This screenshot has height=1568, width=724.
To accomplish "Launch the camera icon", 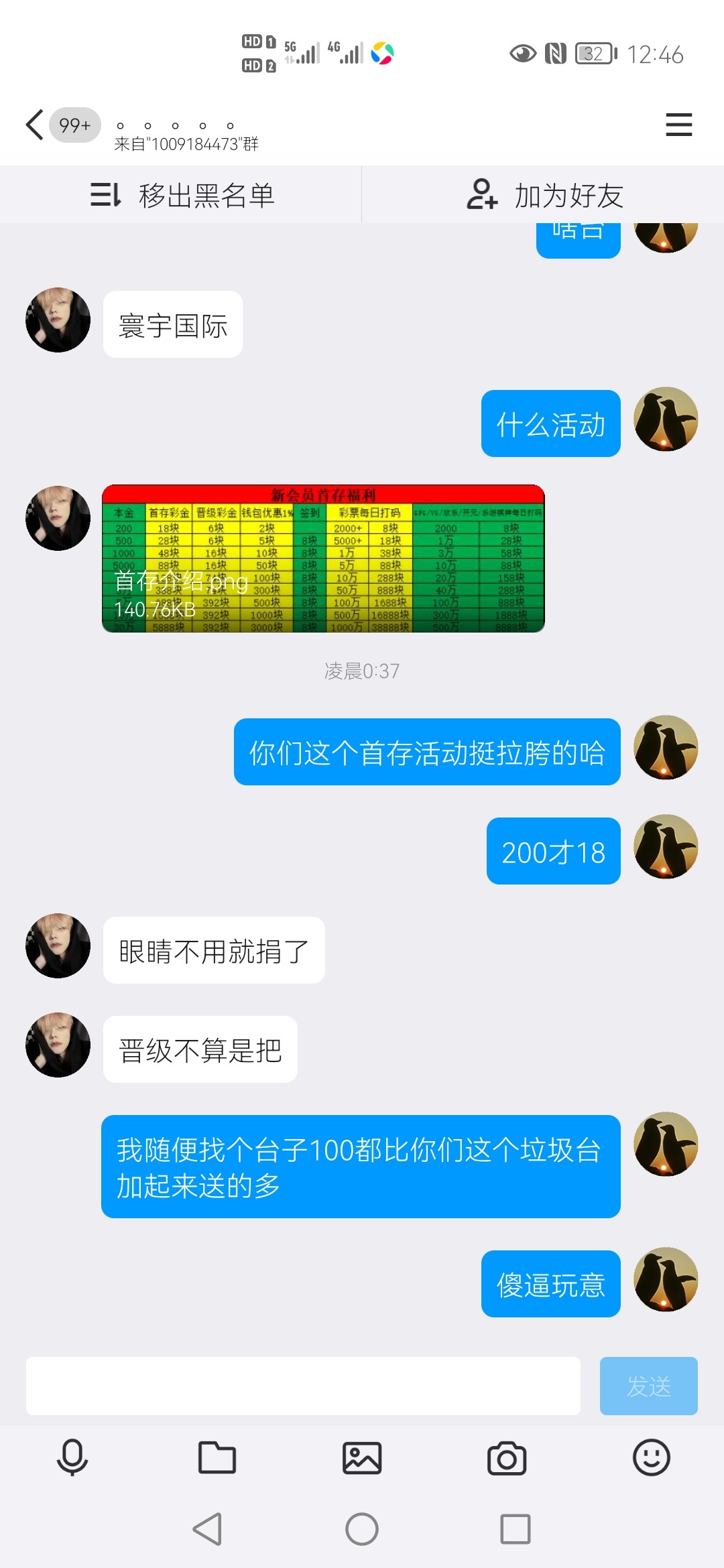I will (507, 1457).
